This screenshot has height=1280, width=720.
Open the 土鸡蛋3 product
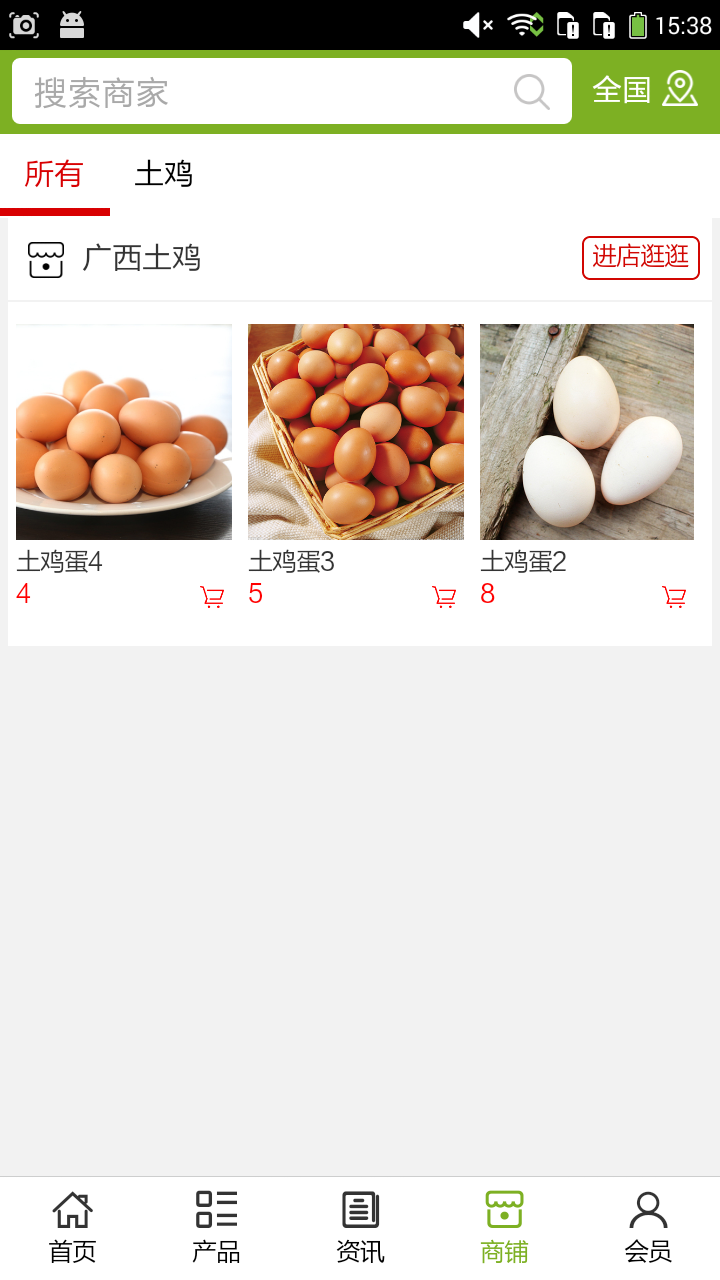pyautogui.click(x=356, y=432)
